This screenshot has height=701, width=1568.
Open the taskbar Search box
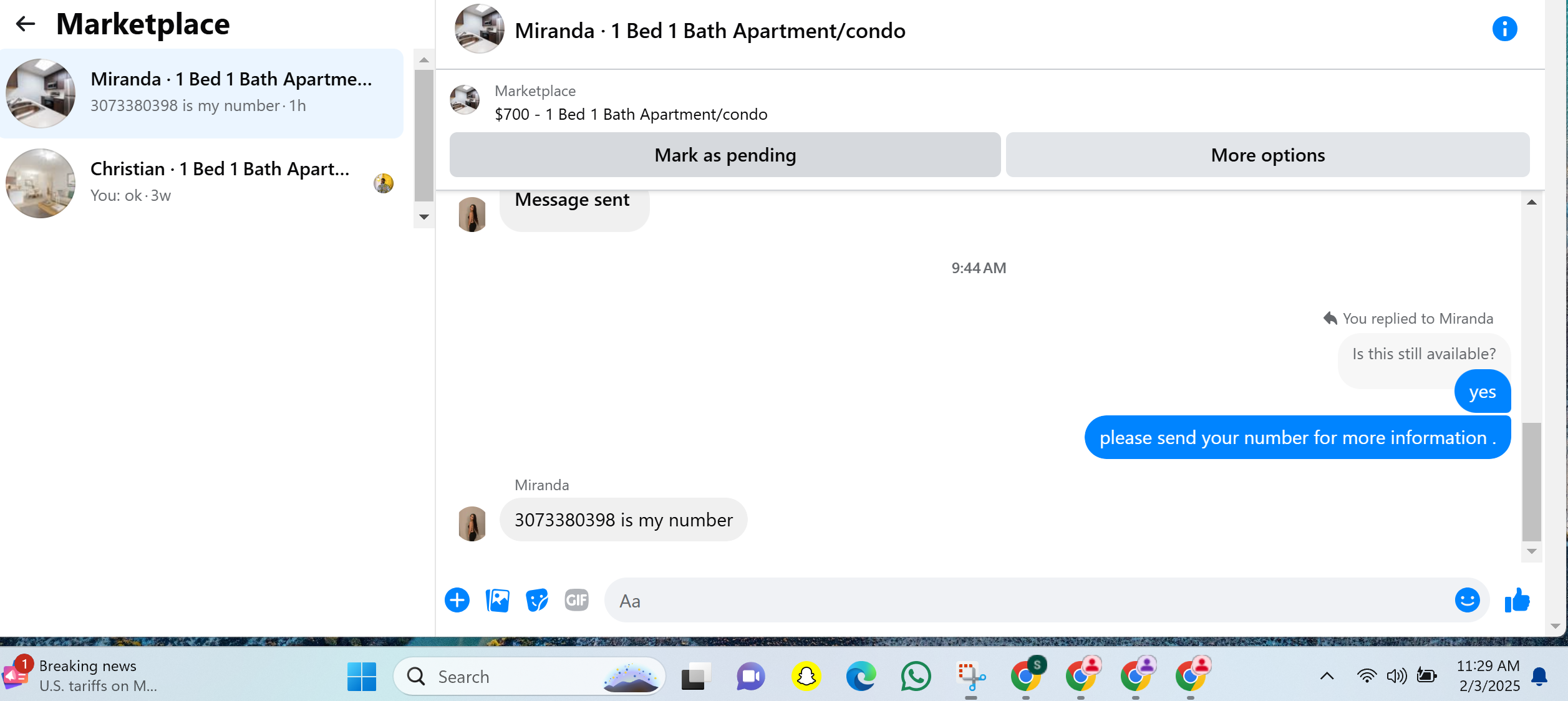point(529,676)
